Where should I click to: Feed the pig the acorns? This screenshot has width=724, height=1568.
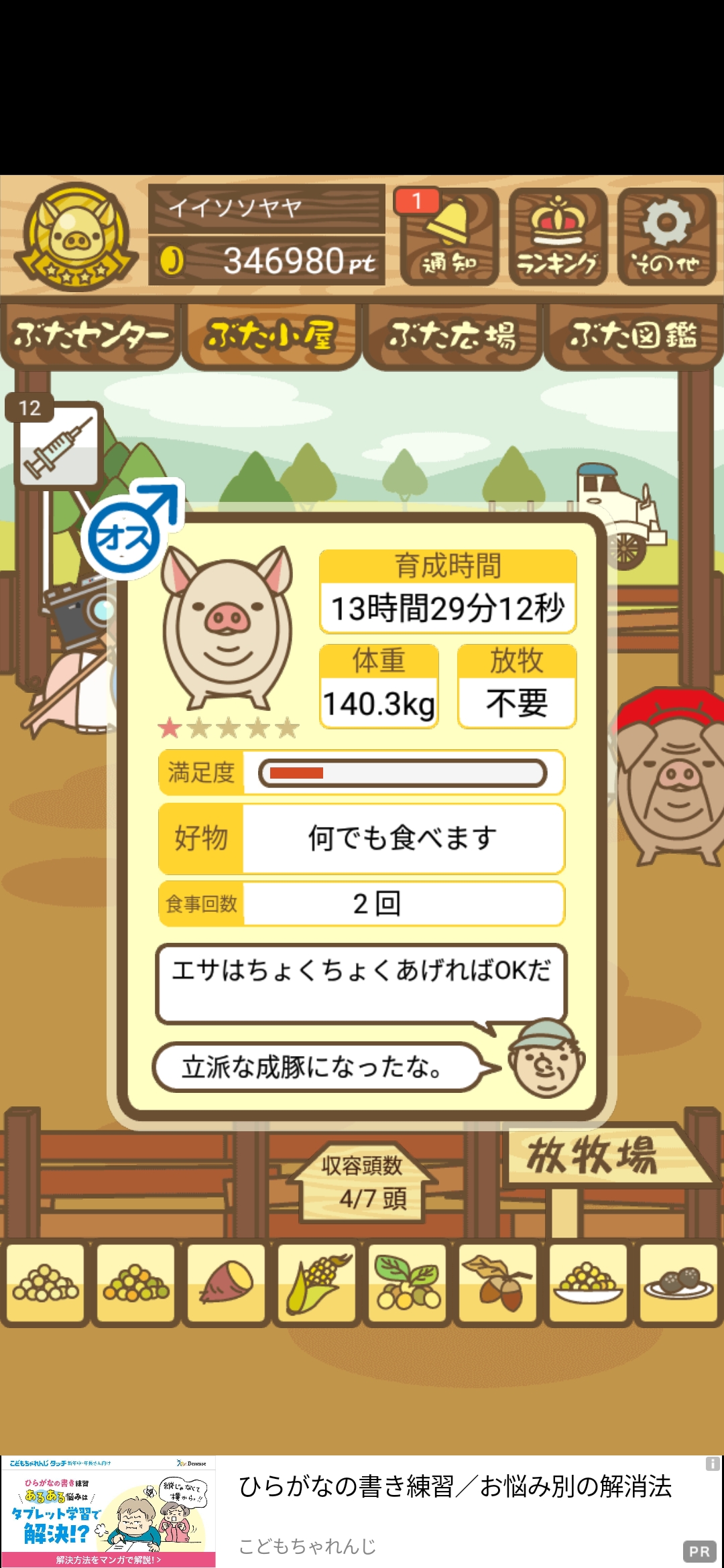(497, 1283)
